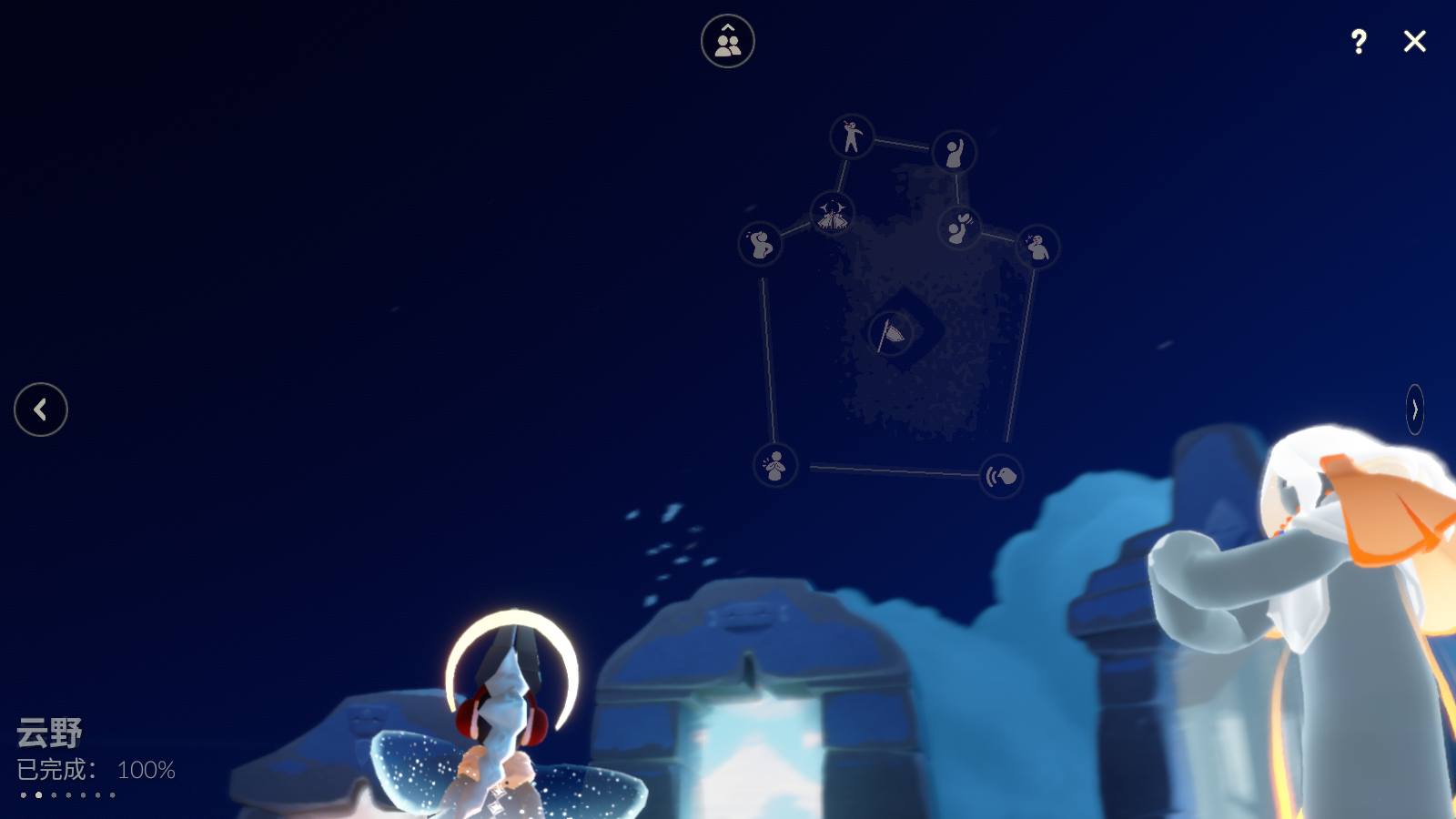Viewport: 1456px width, 819px height.
Task: Select the clapping spirit node
Action: pos(775,466)
